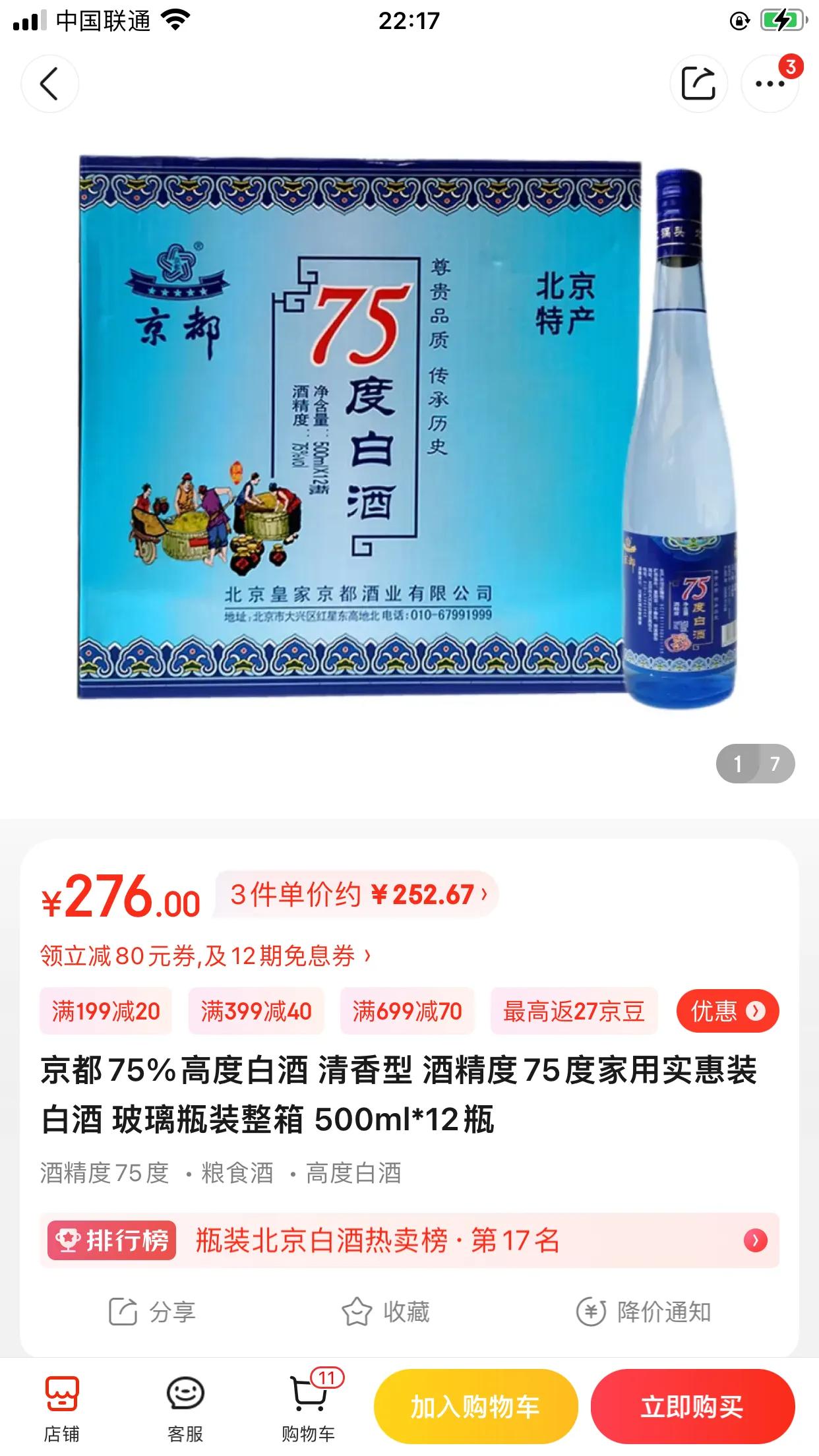View the 3件单价约 ¥252.67 deal

358,895
